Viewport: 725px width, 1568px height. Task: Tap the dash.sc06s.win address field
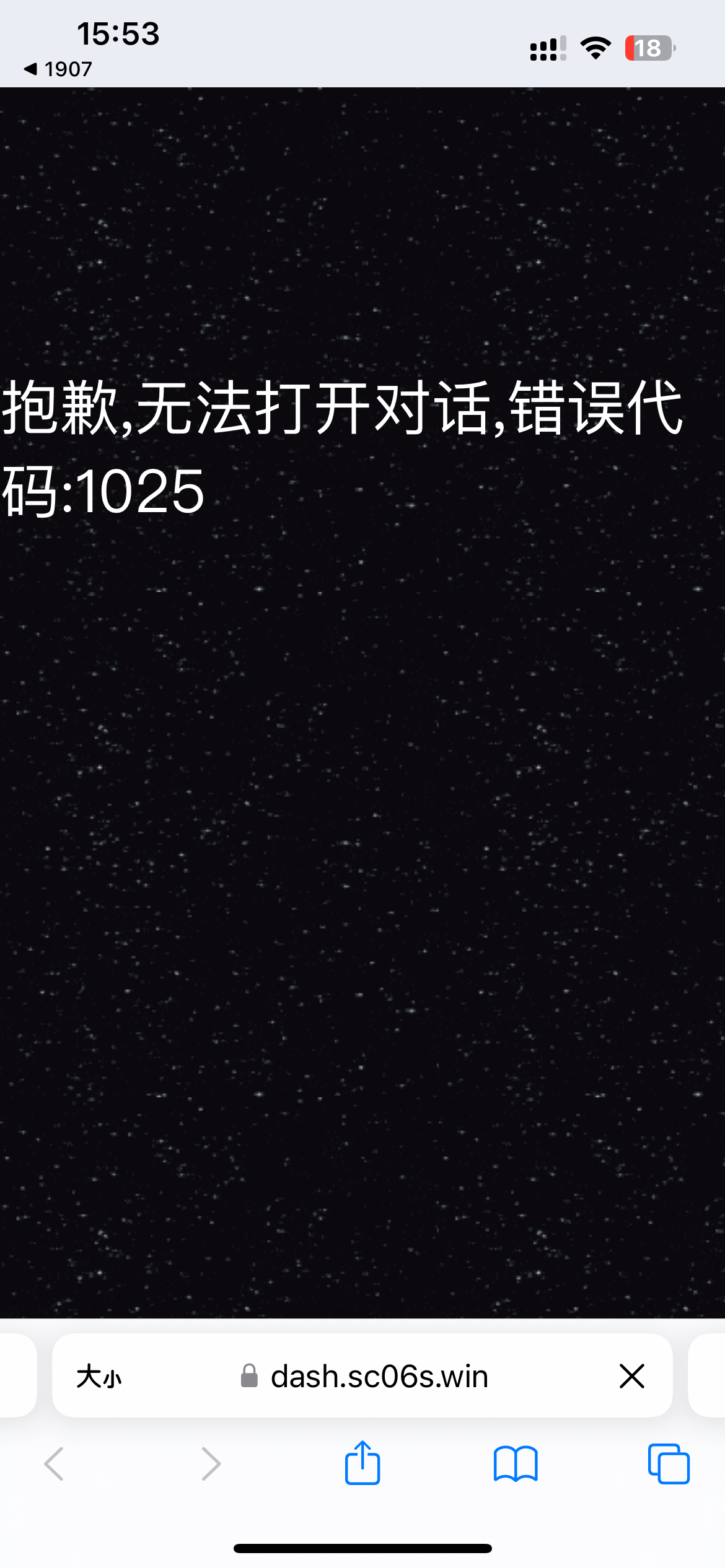(x=378, y=1377)
